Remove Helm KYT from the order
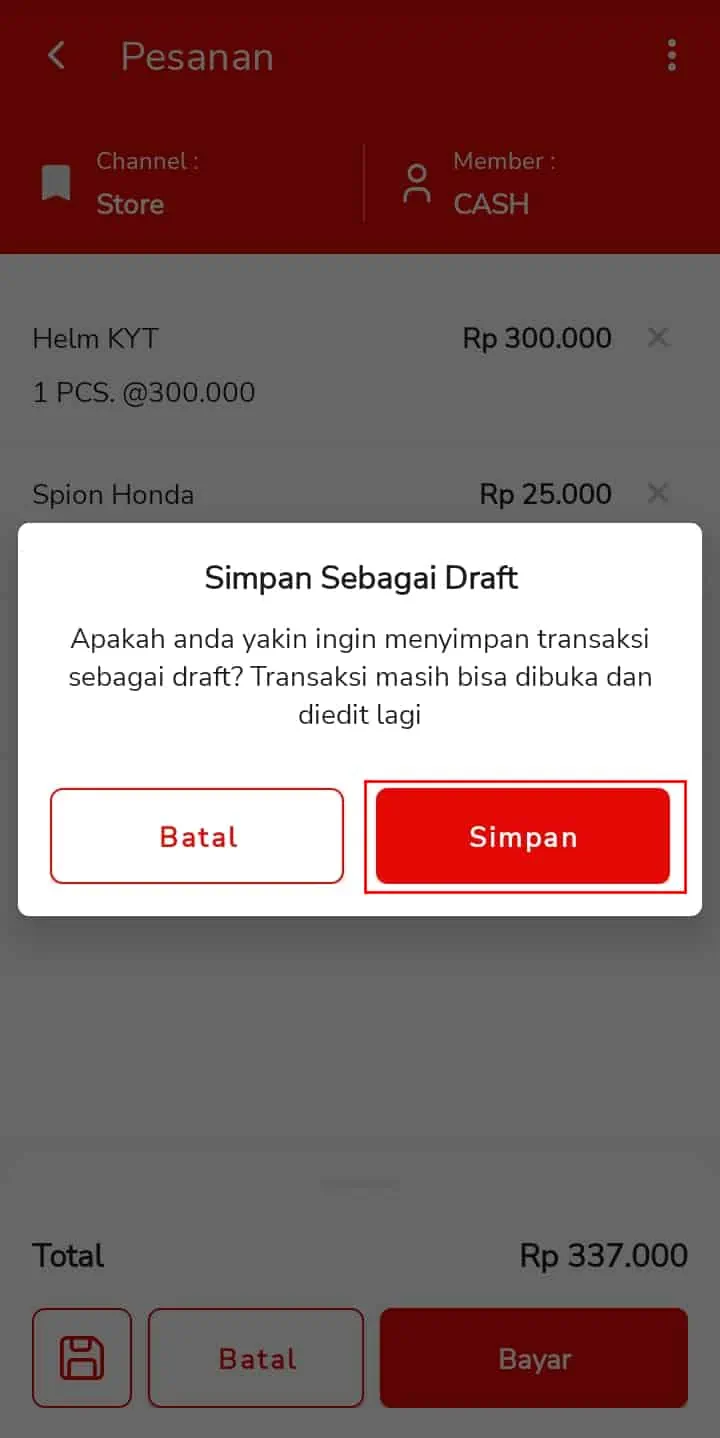This screenshot has width=720, height=1438. click(x=657, y=338)
